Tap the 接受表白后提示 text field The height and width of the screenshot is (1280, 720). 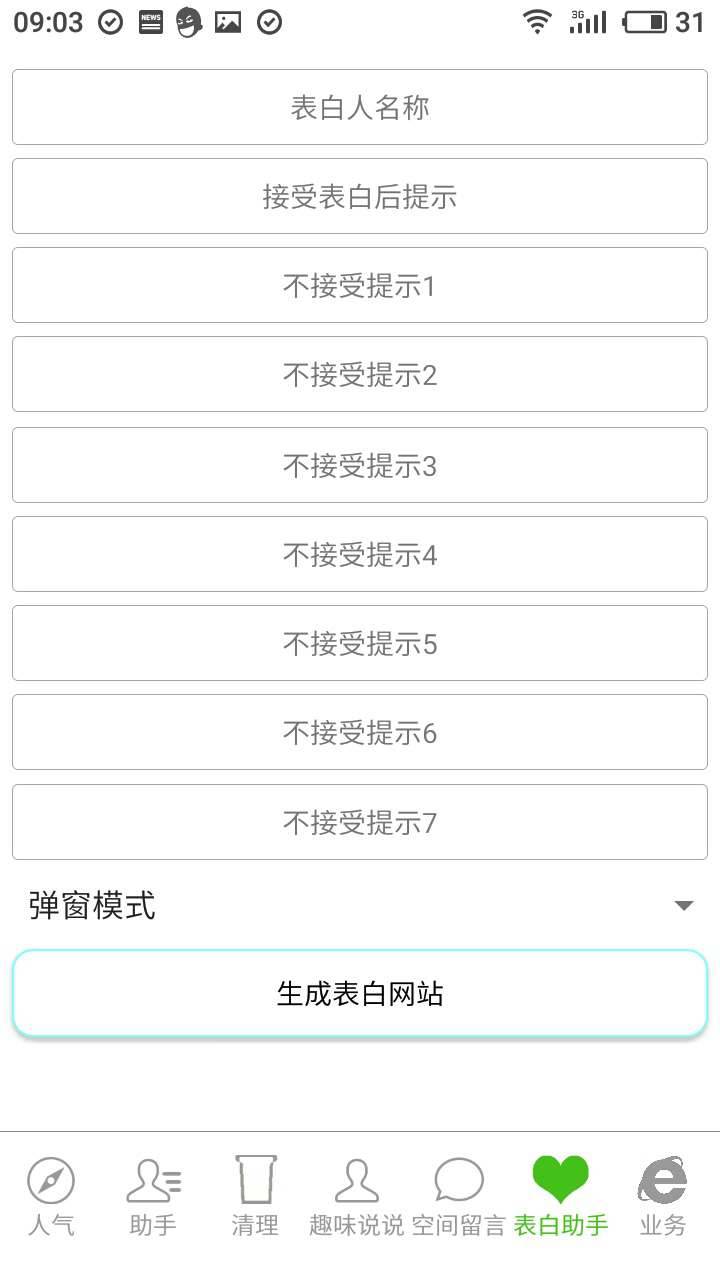click(360, 196)
